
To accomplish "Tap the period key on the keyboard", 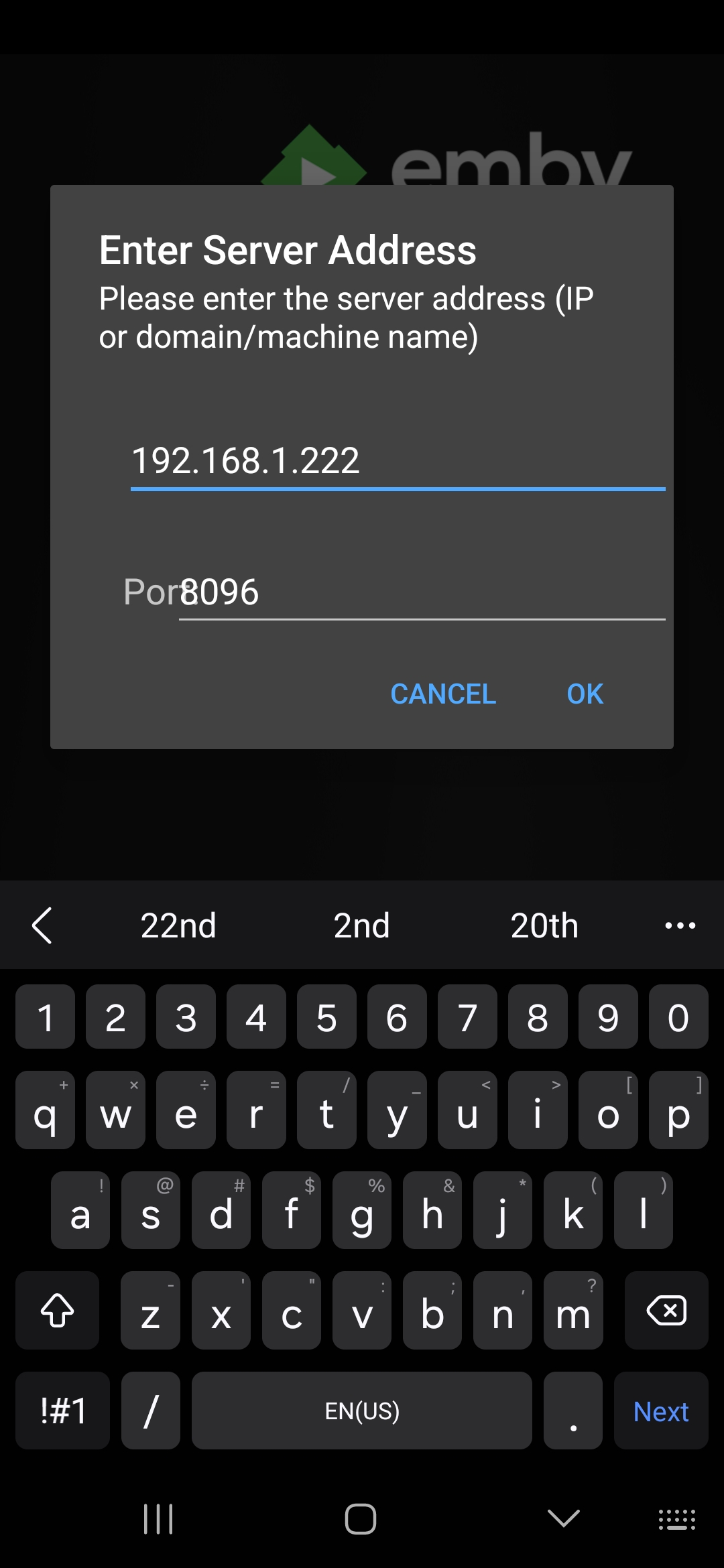I will click(573, 1411).
